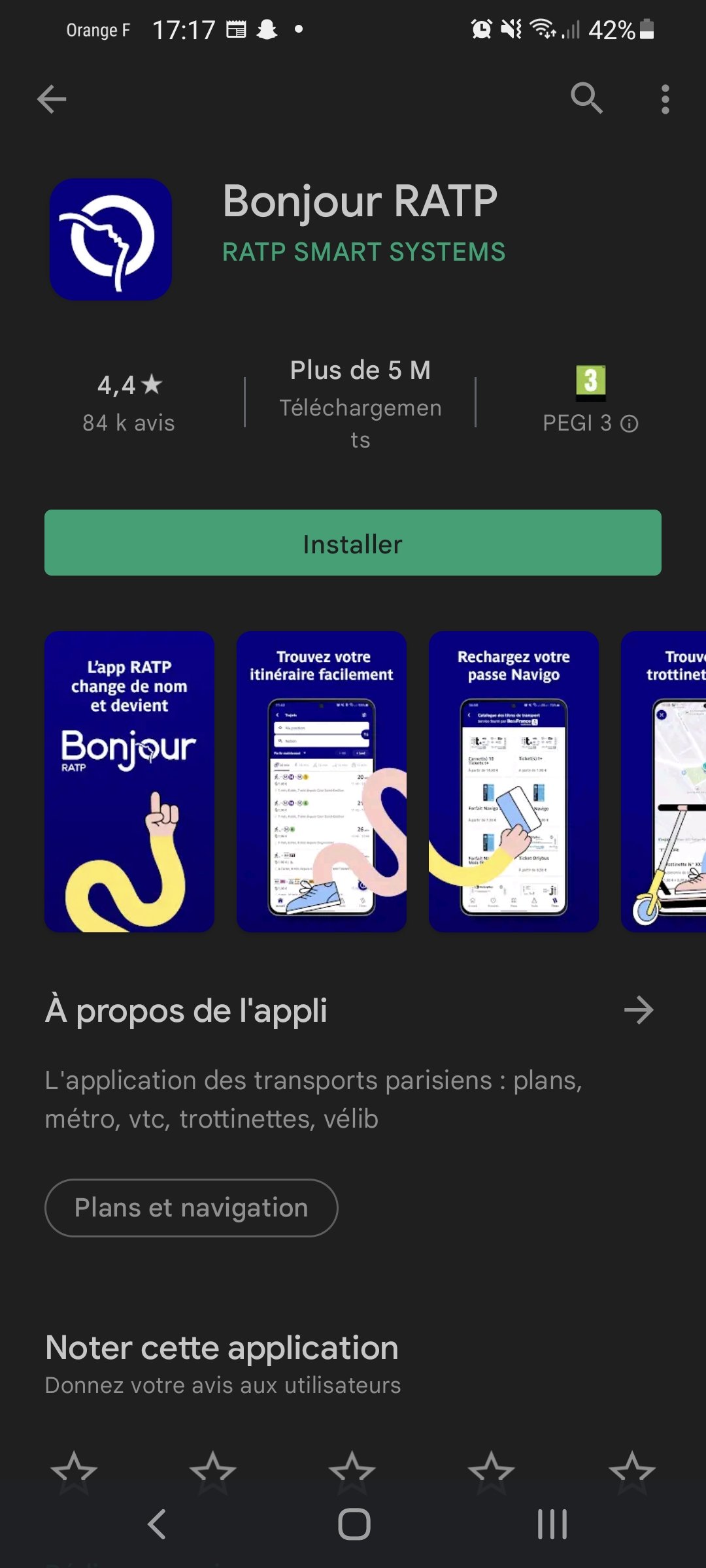Open screenshot "Rechargez votre passe Navigo"

click(x=514, y=781)
